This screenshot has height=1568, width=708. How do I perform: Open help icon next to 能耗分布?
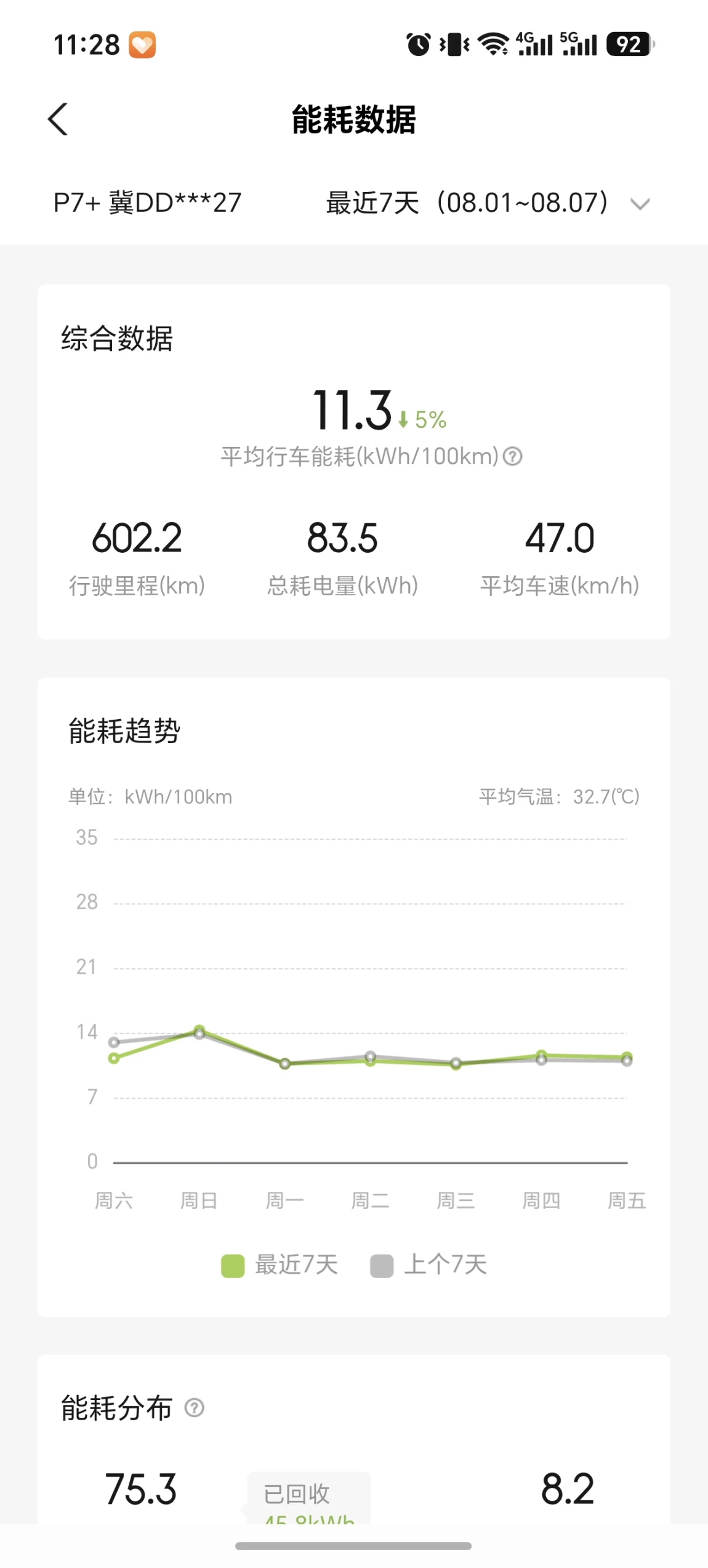pyautogui.click(x=195, y=1407)
